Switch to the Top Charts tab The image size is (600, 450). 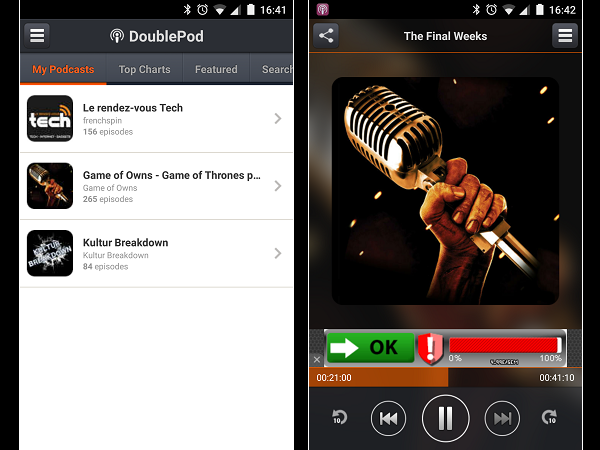tap(144, 70)
